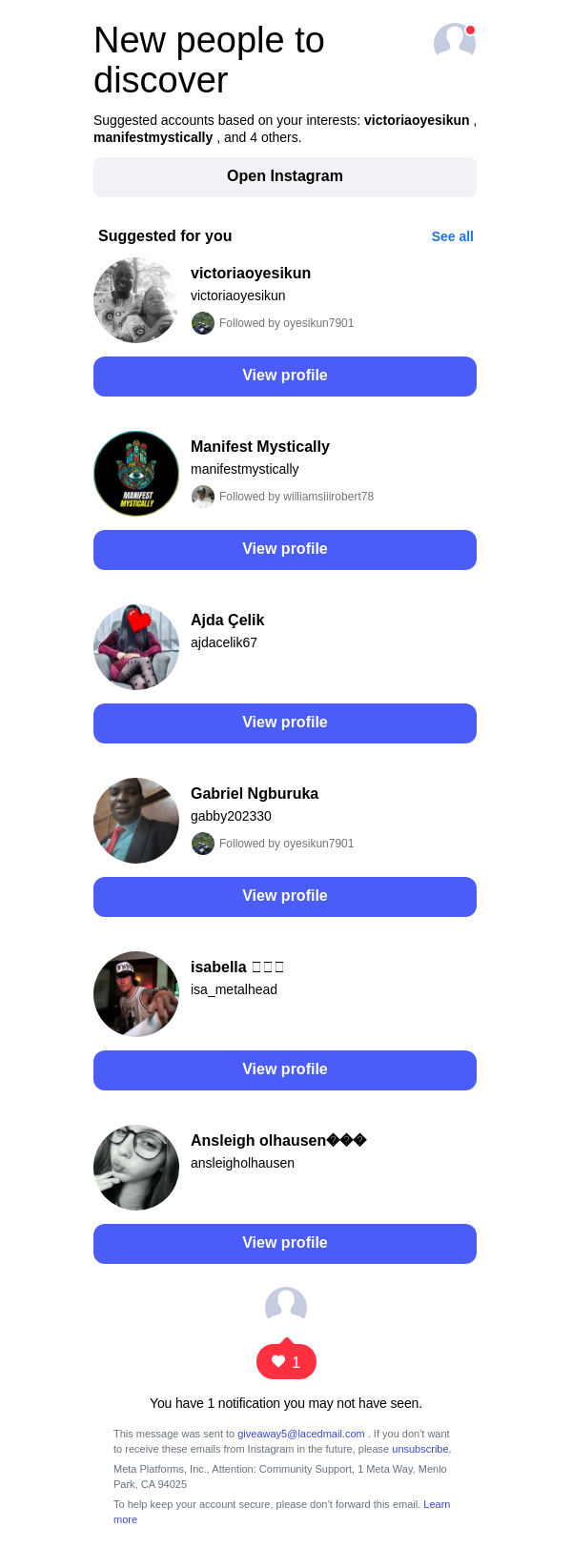Open the See all suggestions link

click(452, 236)
